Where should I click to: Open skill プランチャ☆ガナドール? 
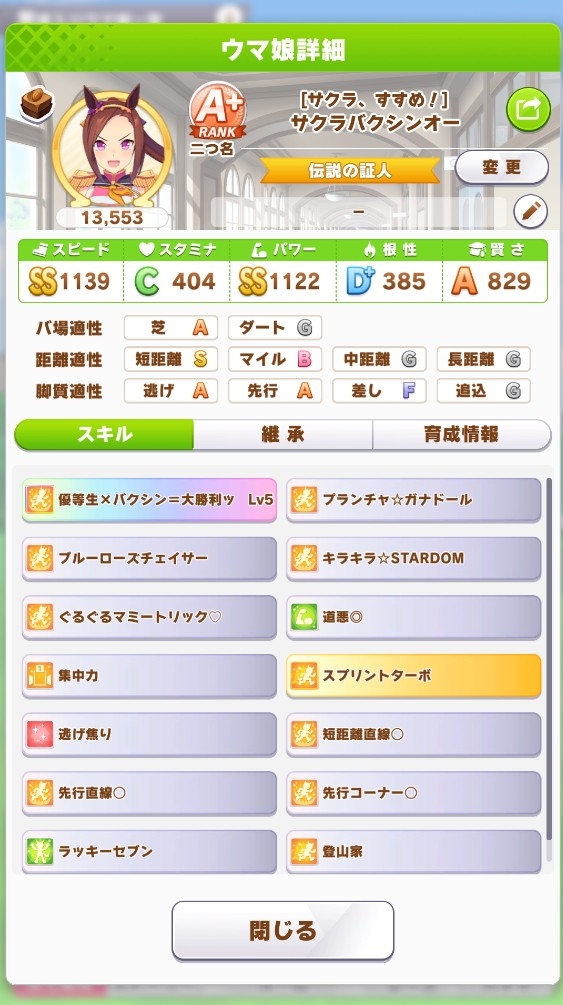coord(414,499)
